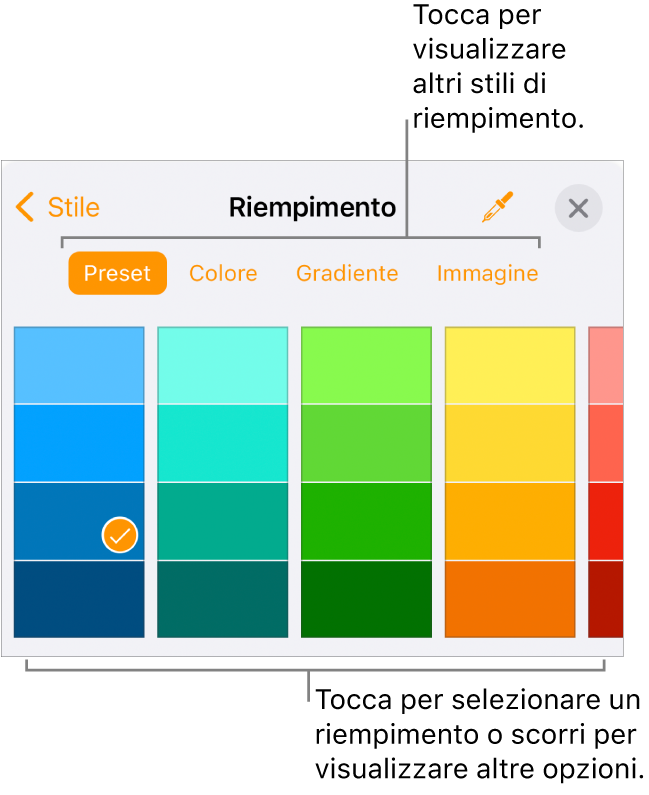
Task: Switch to the Colore tab
Action: click(x=223, y=273)
